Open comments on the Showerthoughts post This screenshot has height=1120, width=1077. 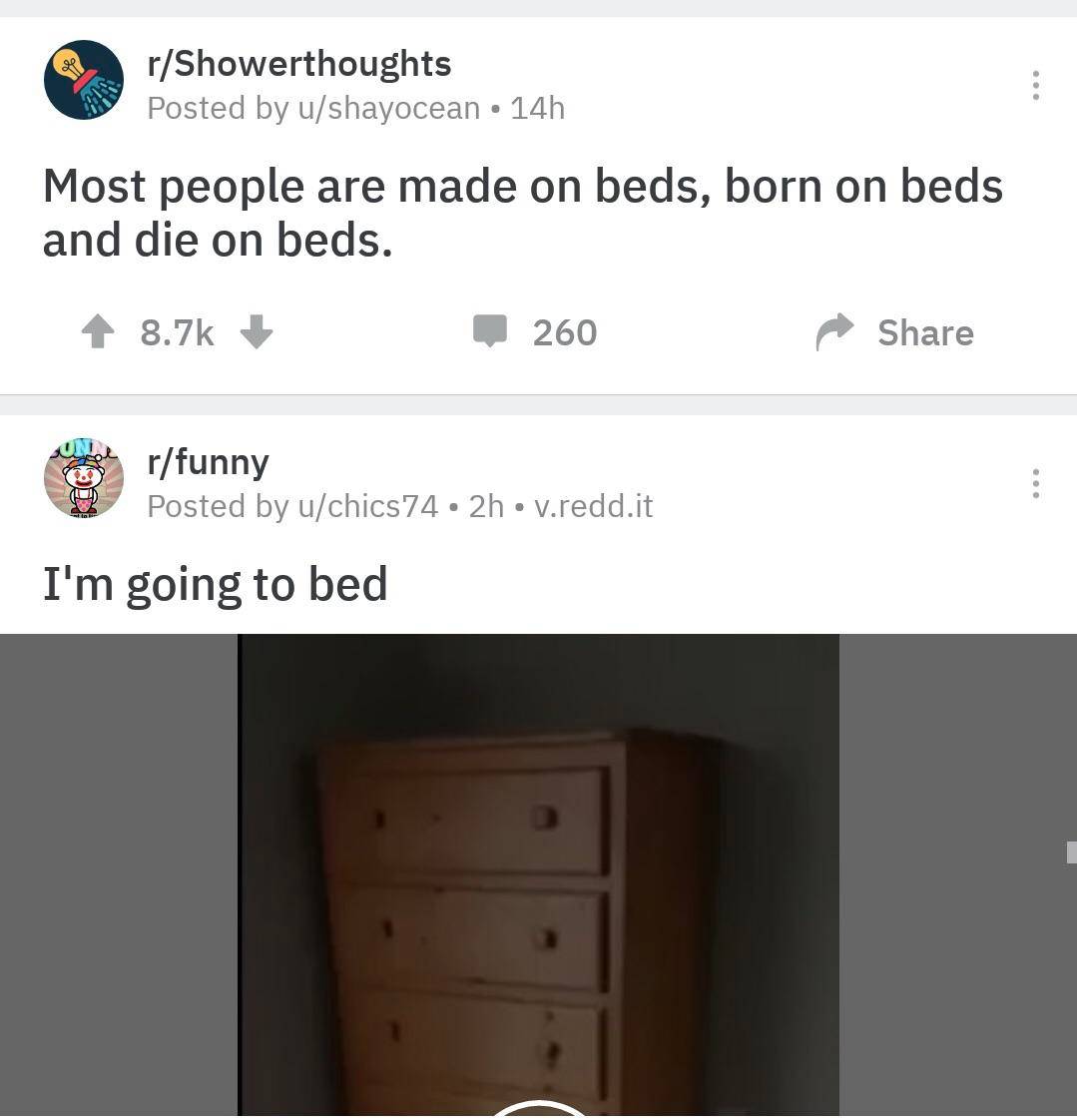(x=535, y=332)
